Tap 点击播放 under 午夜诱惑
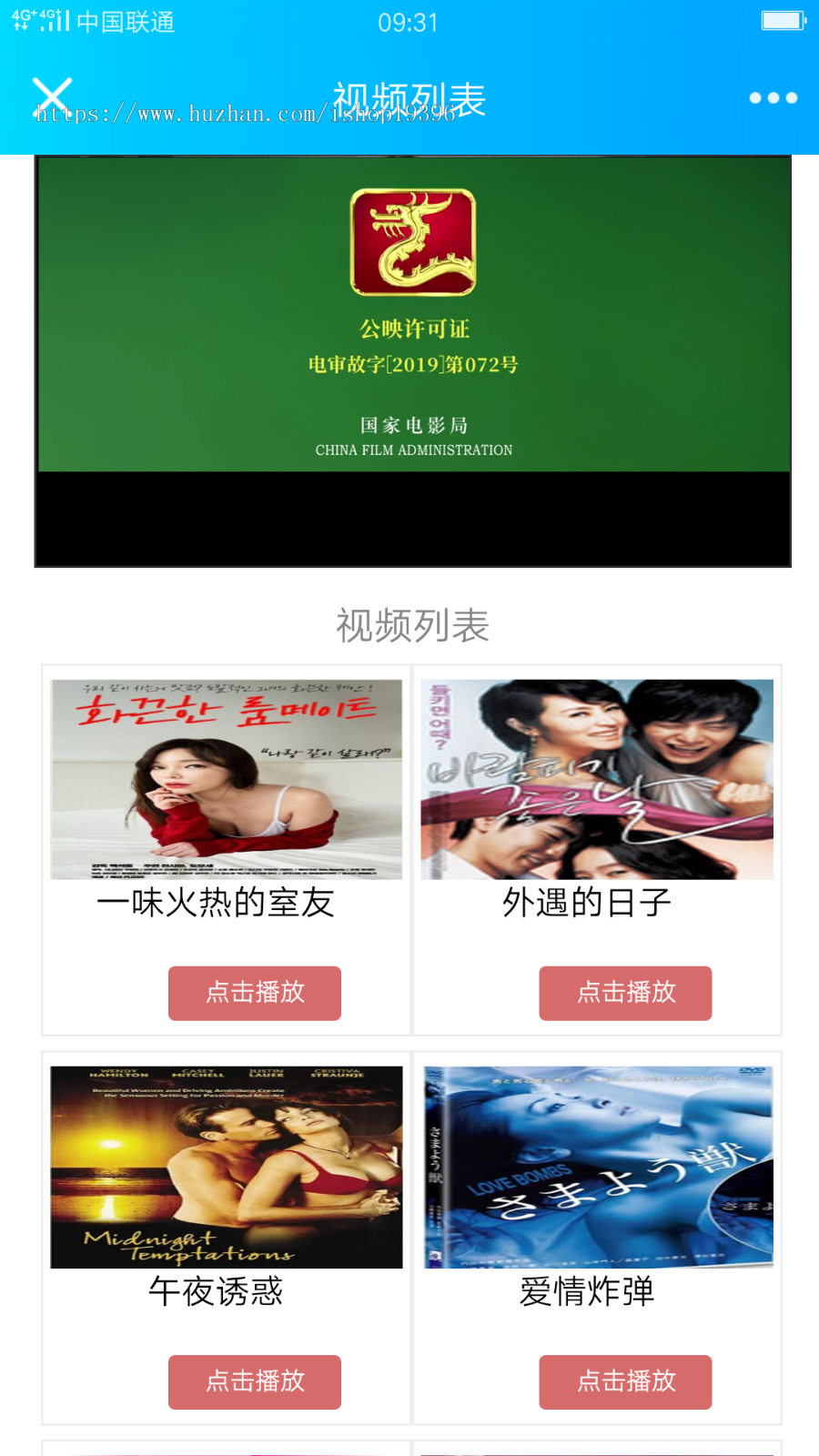The image size is (819, 1456). click(x=254, y=1381)
